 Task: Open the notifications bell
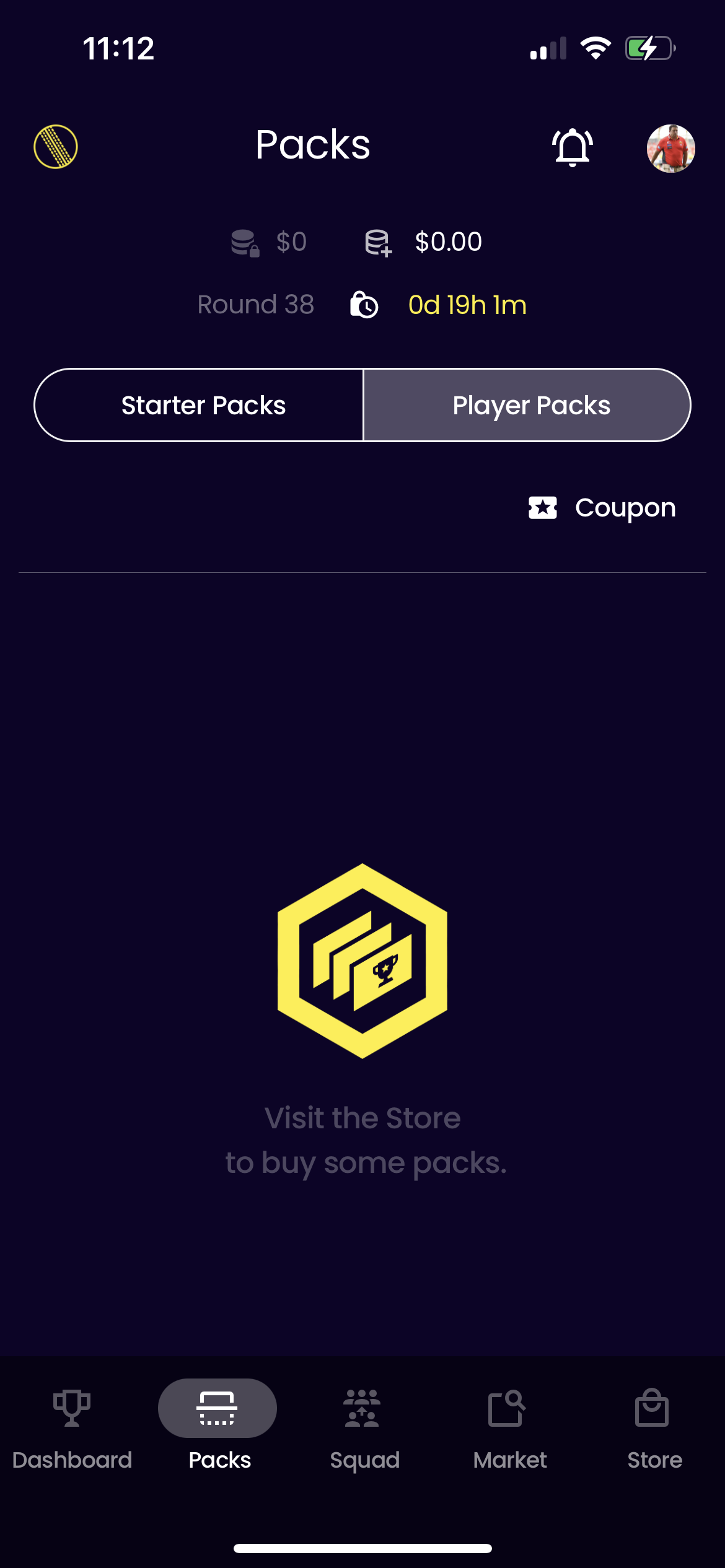pos(572,147)
